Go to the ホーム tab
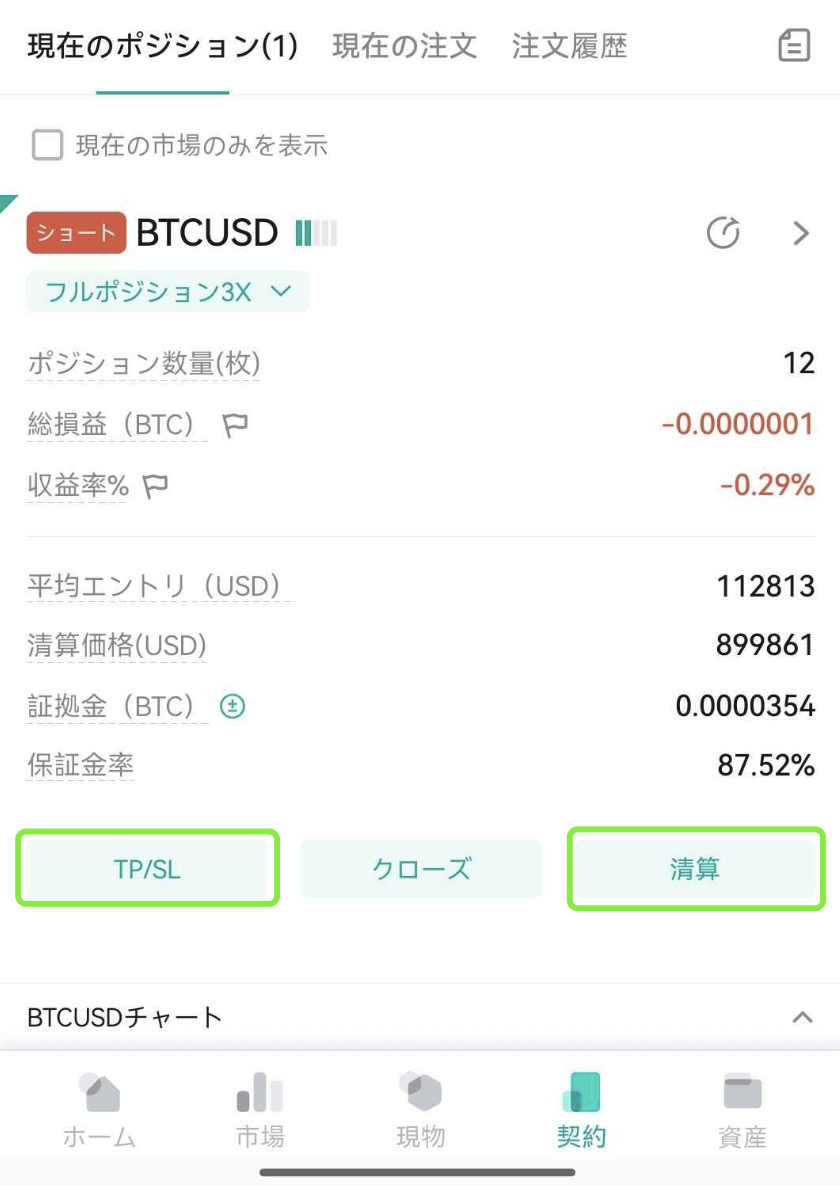Viewport: 840px width, 1186px height. click(x=99, y=1110)
